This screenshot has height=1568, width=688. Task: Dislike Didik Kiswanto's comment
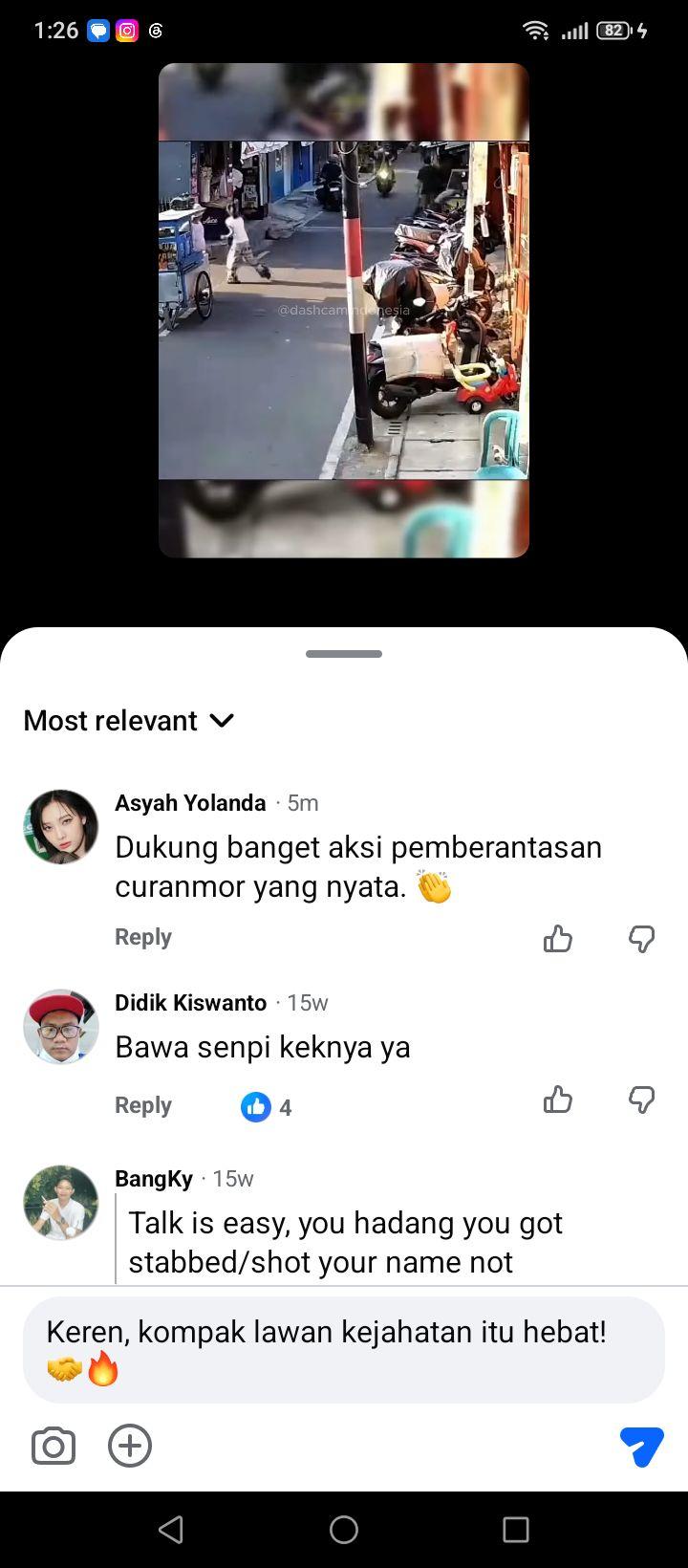coord(641,1100)
